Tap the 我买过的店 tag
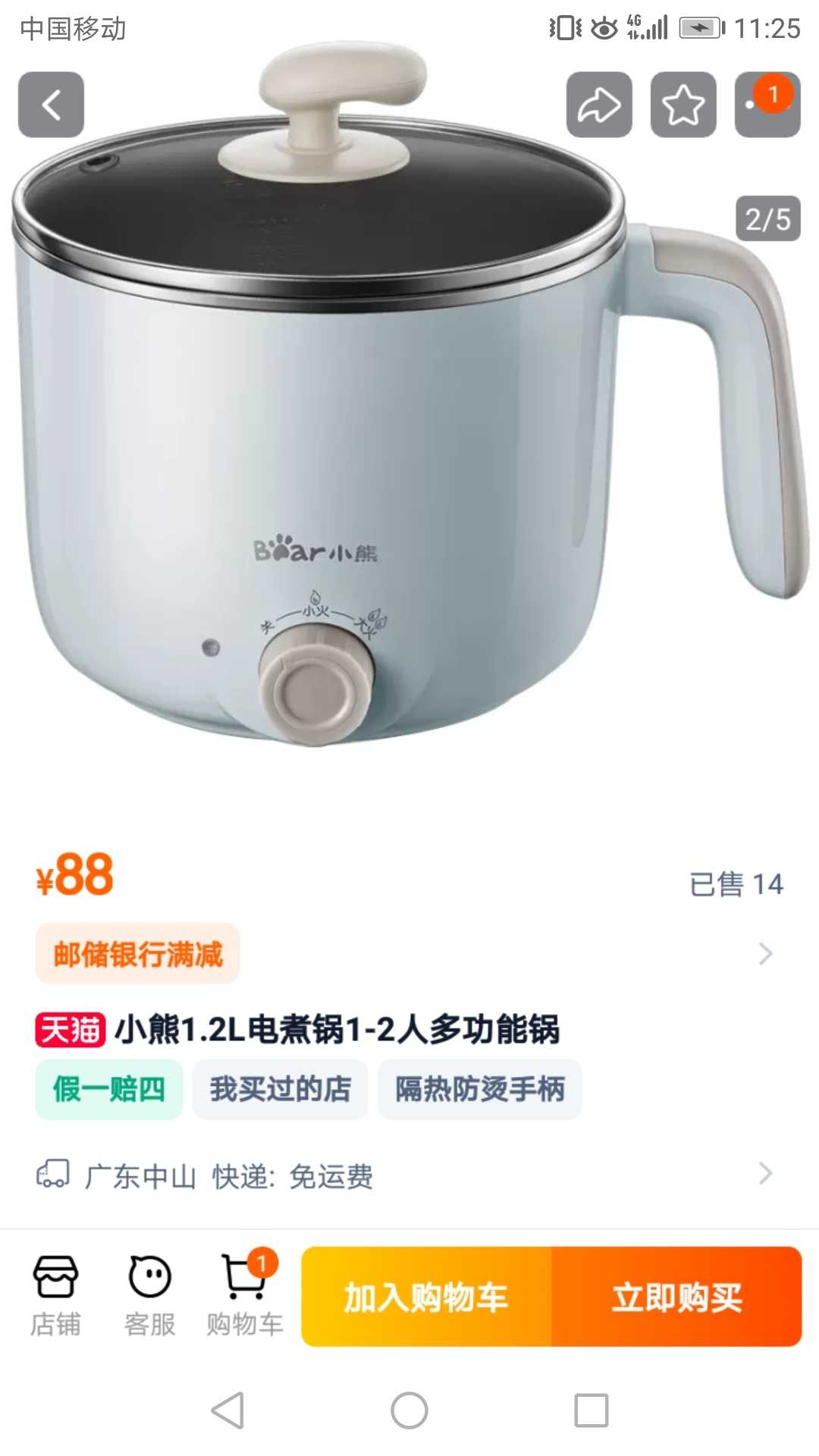 280,1090
